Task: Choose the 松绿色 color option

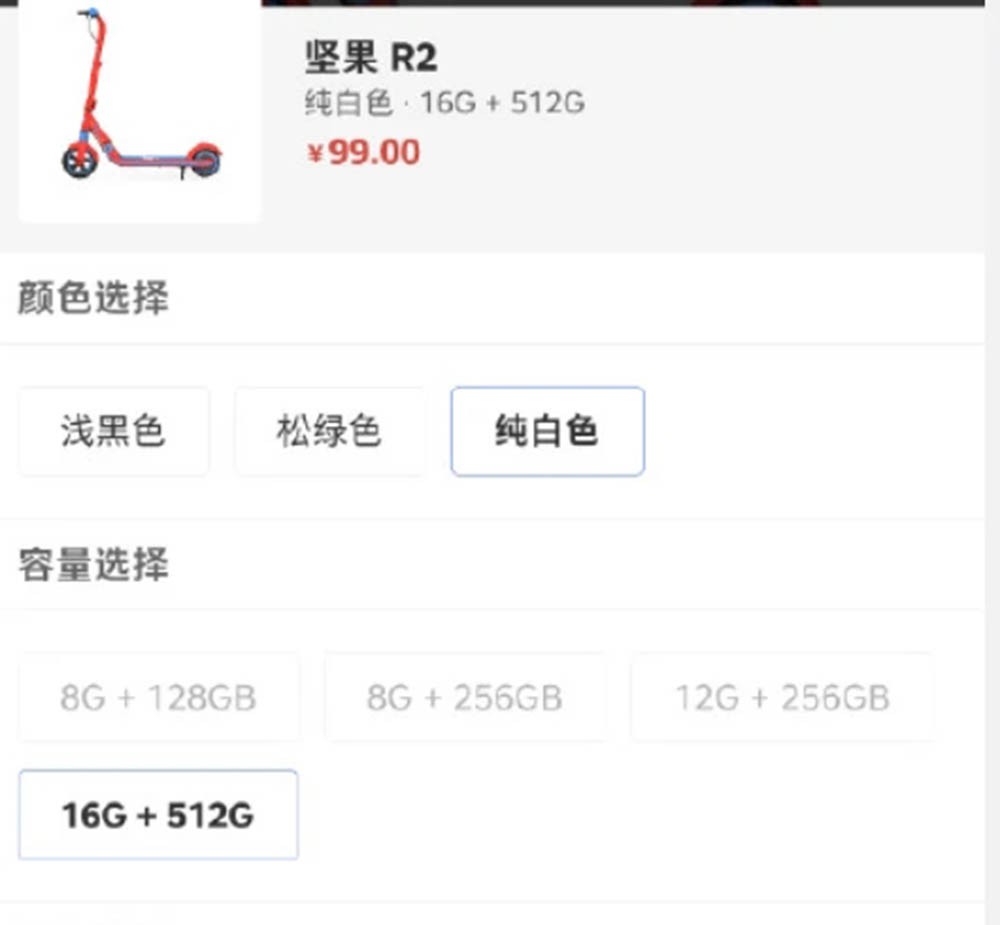Action: (329, 431)
